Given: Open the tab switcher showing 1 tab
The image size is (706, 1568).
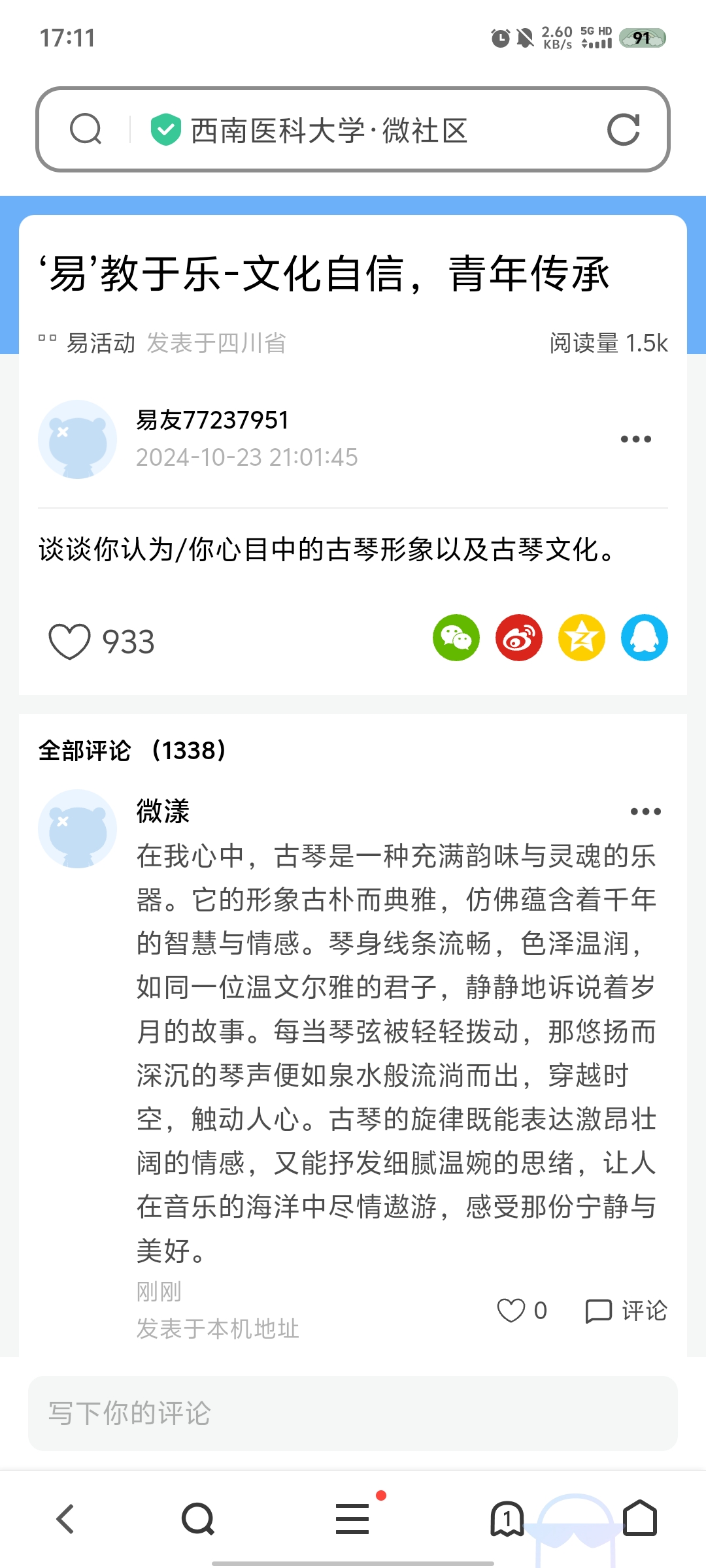Looking at the screenshot, I should [x=507, y=1518].
